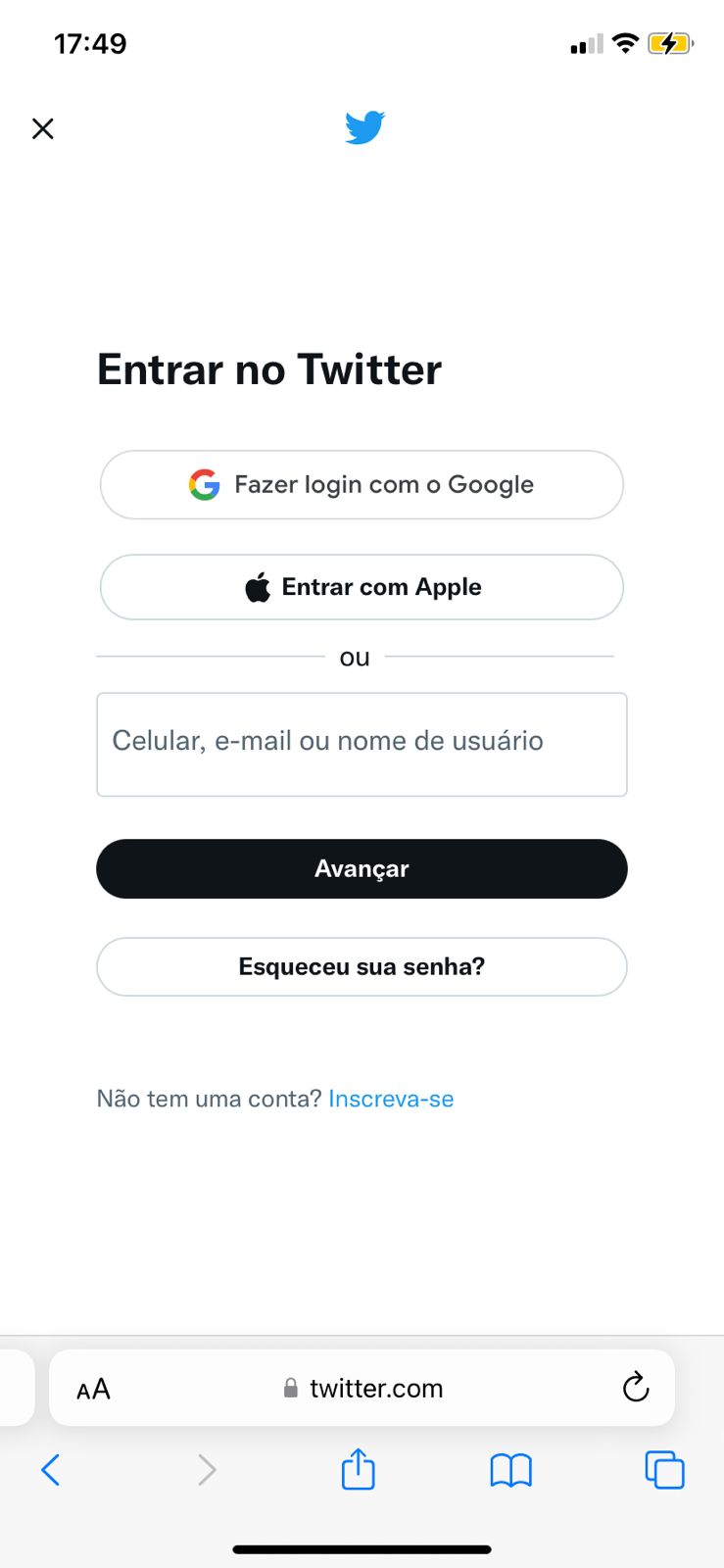Image resolution: width=724 pixels, height=1568 pixels.
Task: Click the Twitter bird logo
Action: [x=362, y=127]
